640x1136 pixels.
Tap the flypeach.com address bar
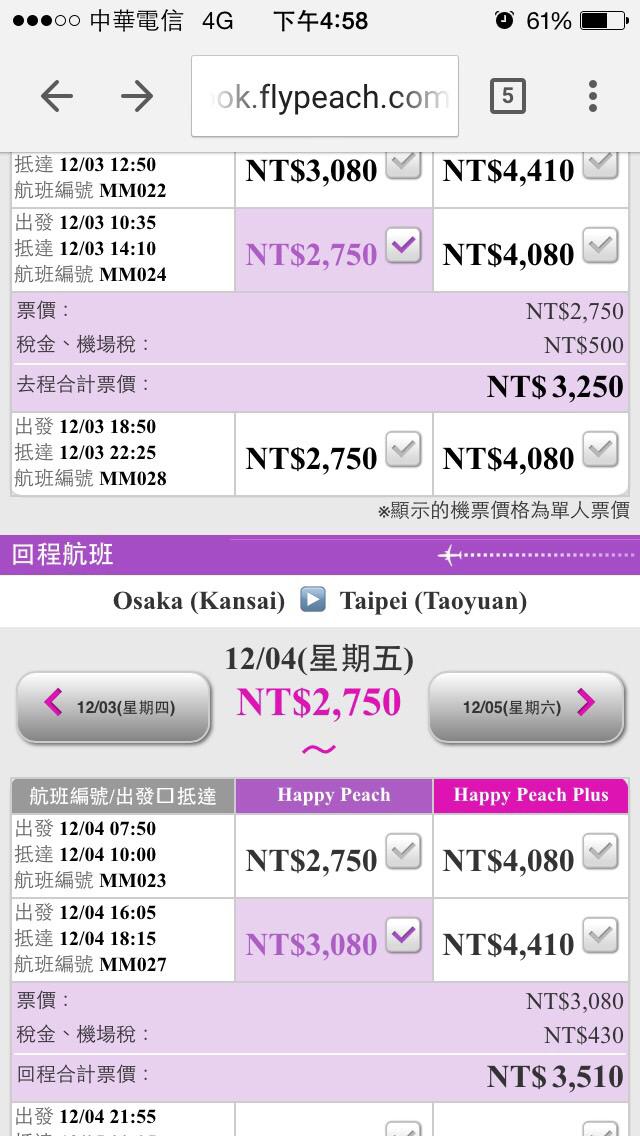[x=325, y=97]
